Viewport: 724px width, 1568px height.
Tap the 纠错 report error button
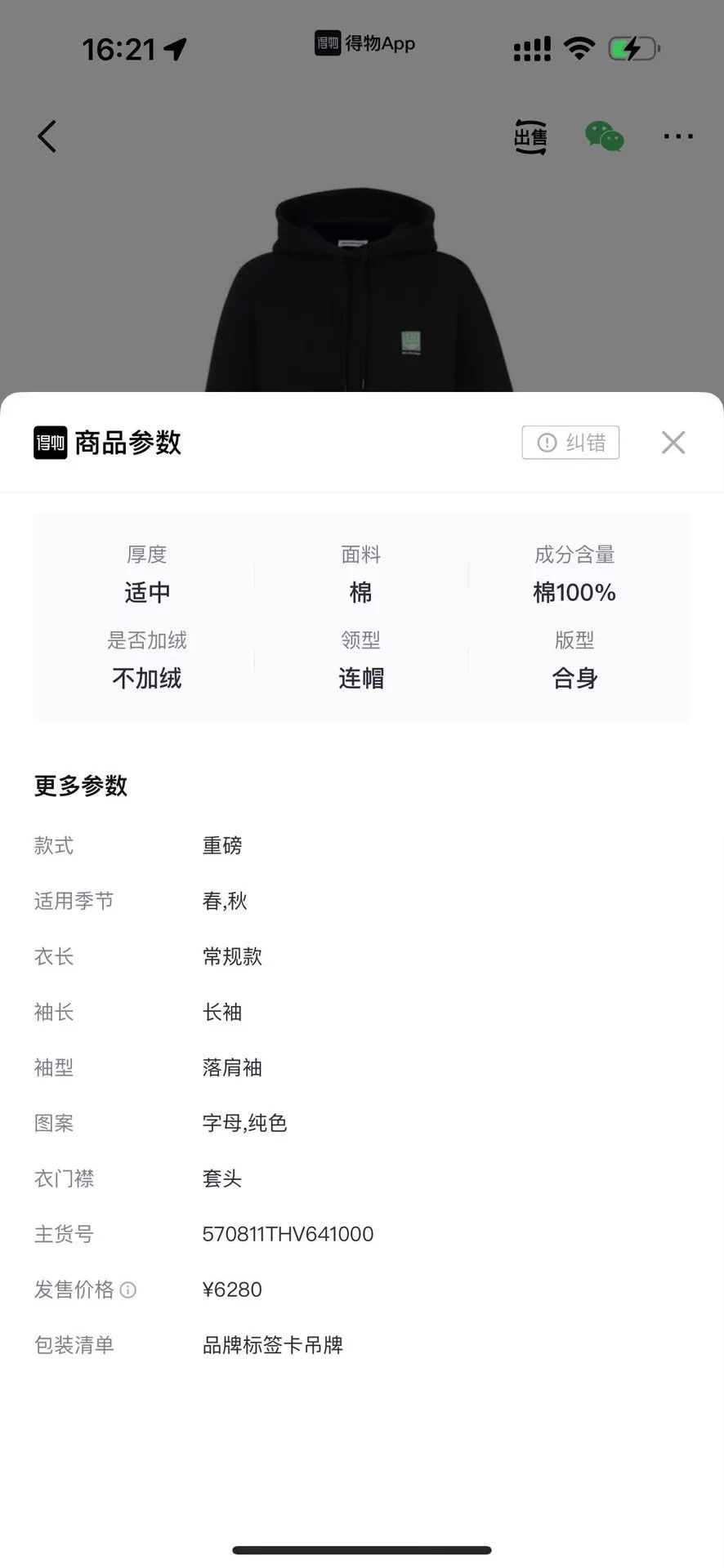click(570, 443)
